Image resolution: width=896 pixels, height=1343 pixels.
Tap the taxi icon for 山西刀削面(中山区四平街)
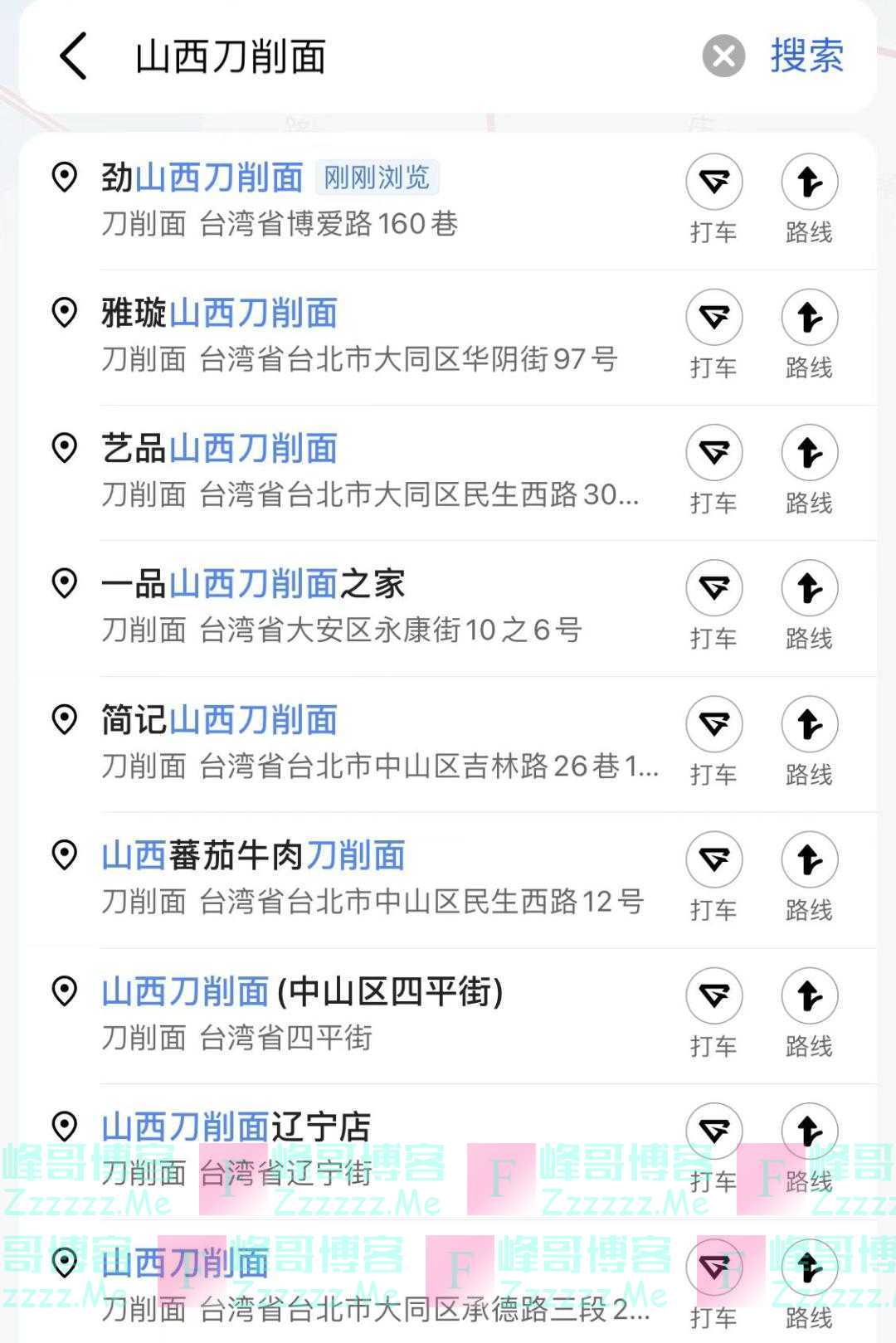point(714,996)
